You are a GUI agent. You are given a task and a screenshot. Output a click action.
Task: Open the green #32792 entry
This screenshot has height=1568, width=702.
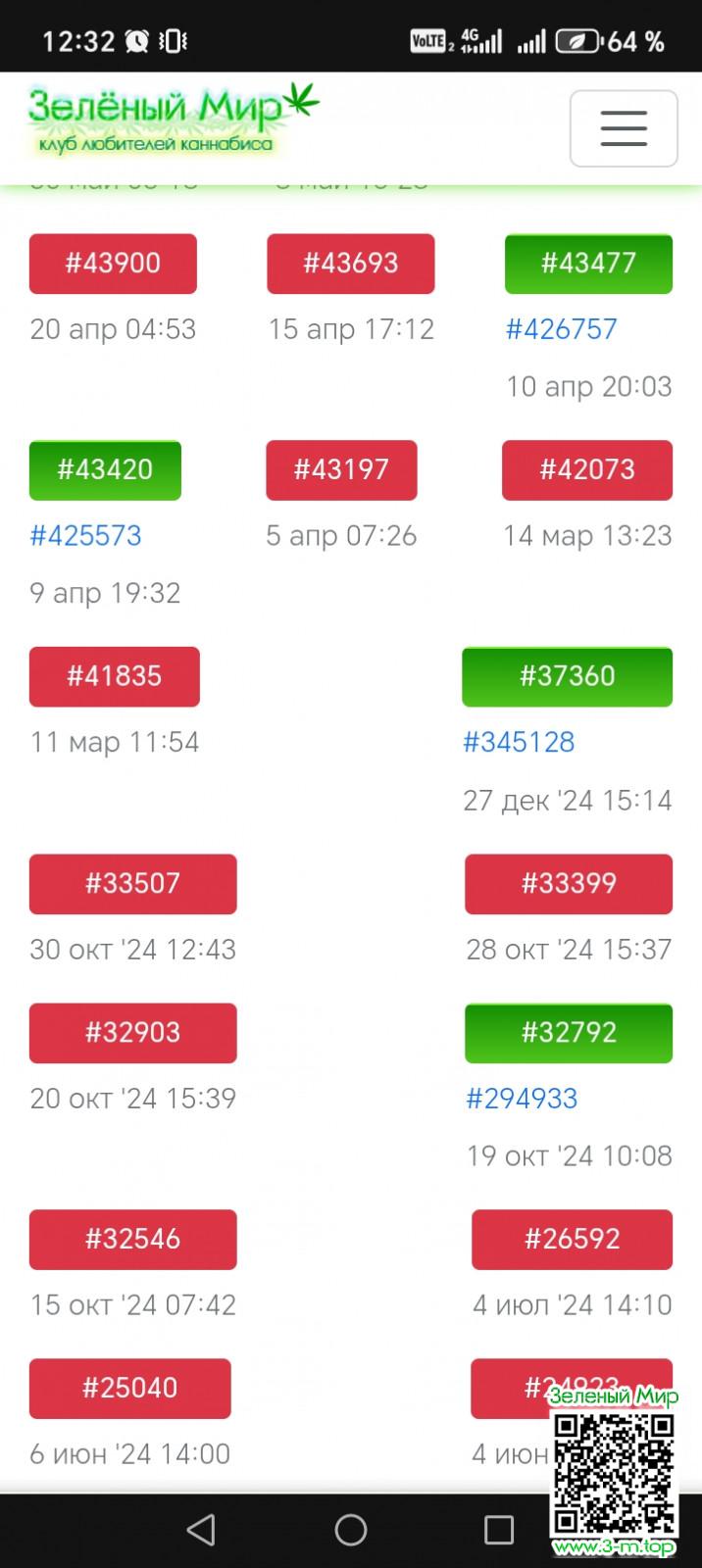tap(568, 1033)
